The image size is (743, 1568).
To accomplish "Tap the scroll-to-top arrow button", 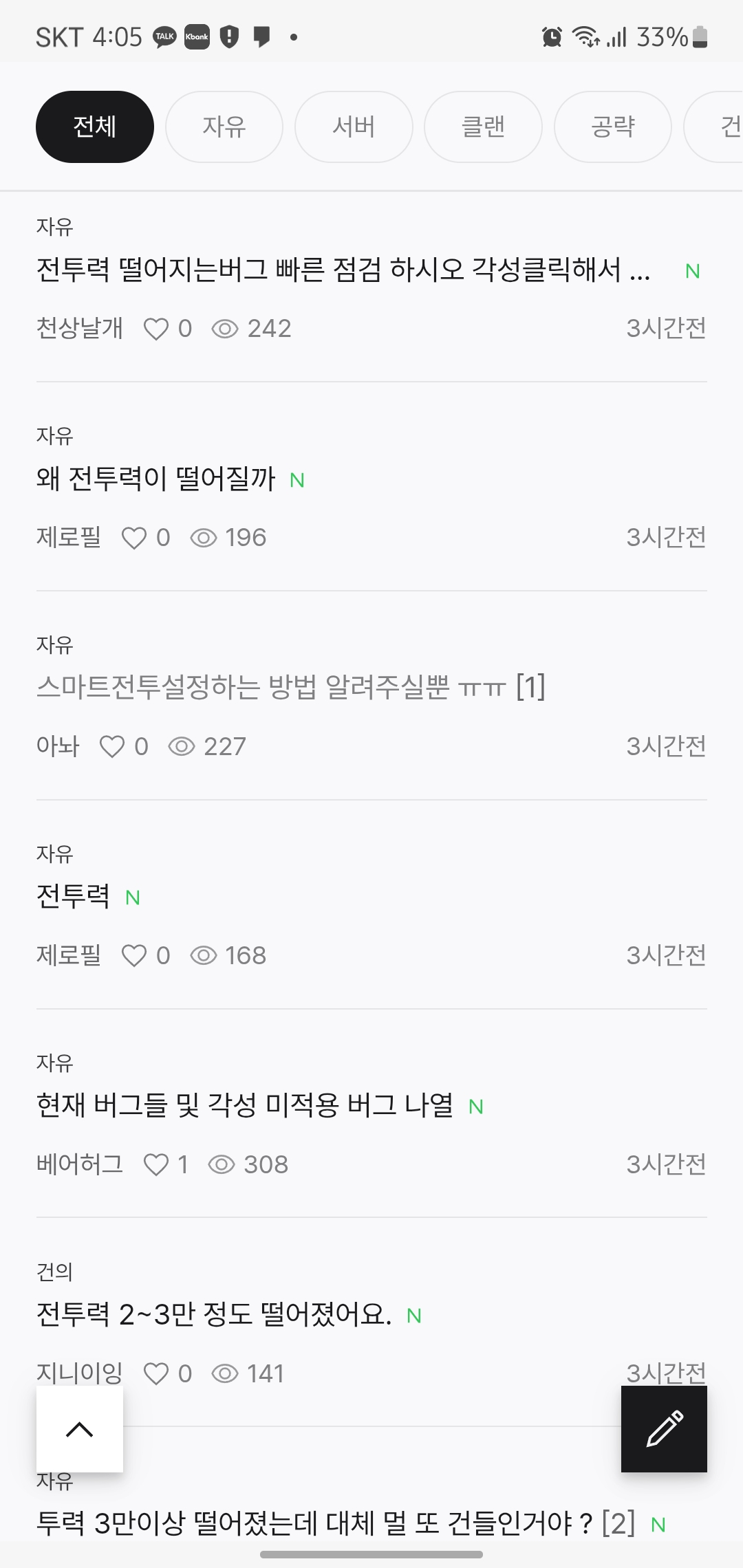I will (80, 1430).
